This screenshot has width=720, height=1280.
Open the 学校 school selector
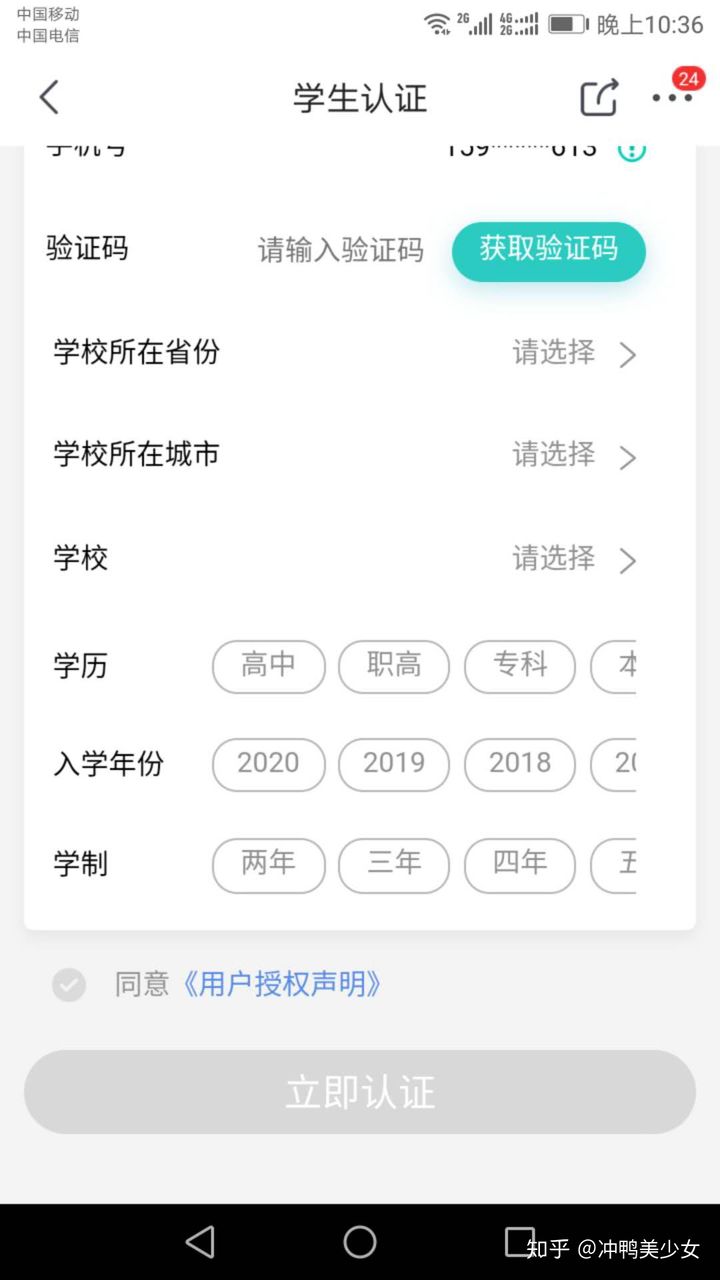360,559
